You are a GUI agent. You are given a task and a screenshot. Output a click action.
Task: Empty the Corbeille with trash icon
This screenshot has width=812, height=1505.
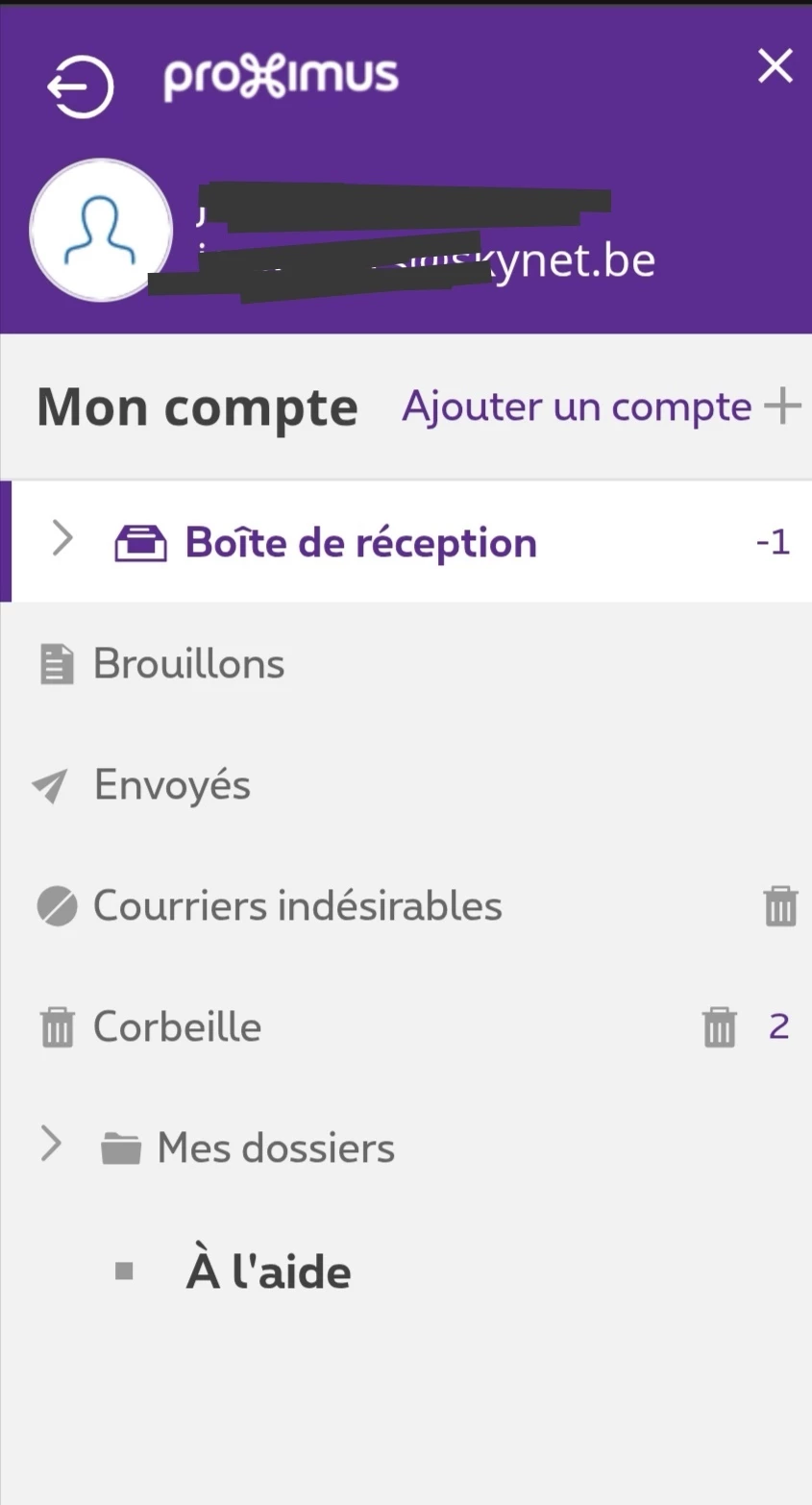719,1027
